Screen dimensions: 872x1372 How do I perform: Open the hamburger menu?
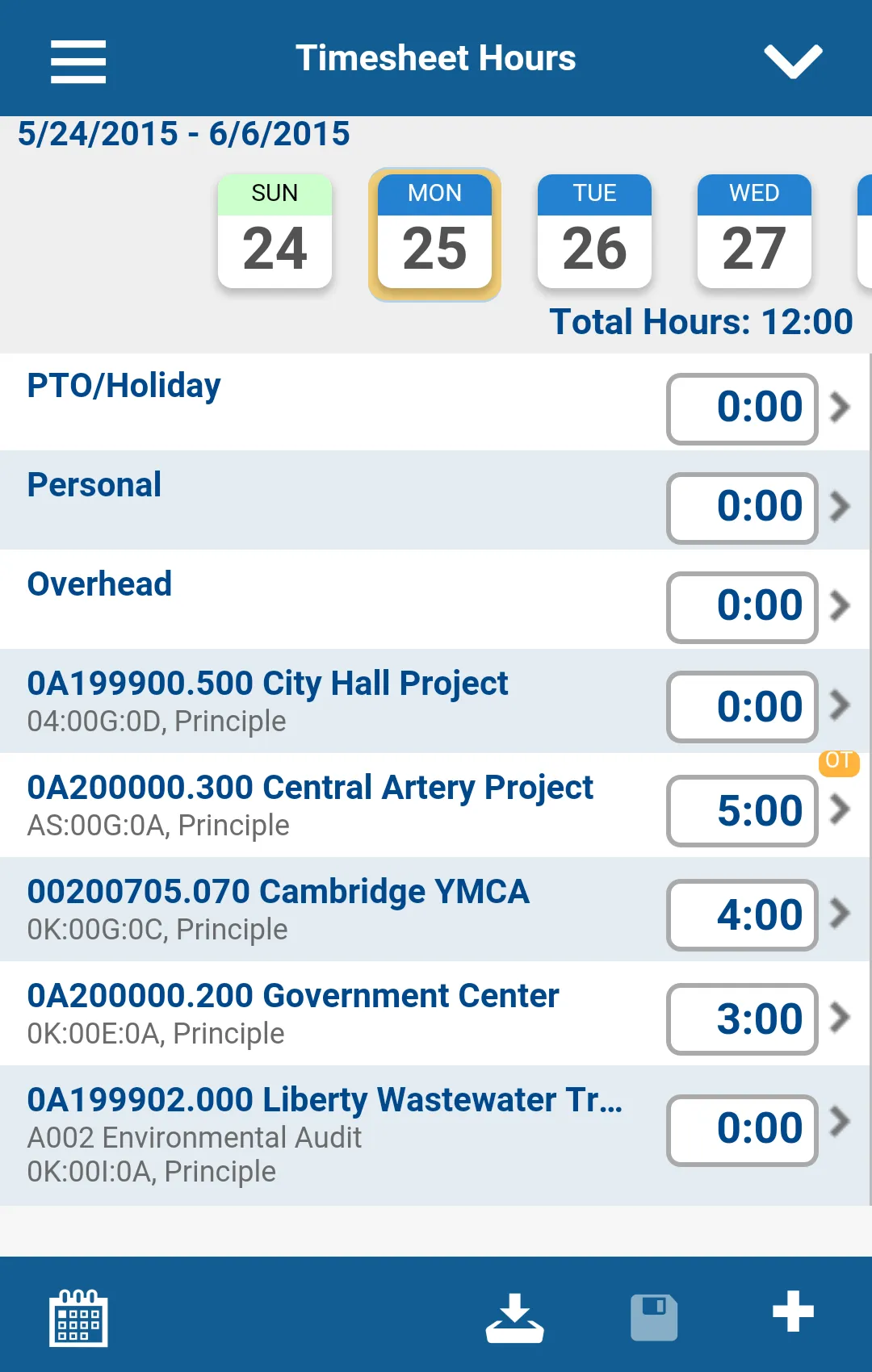click(x=78, y=61)
